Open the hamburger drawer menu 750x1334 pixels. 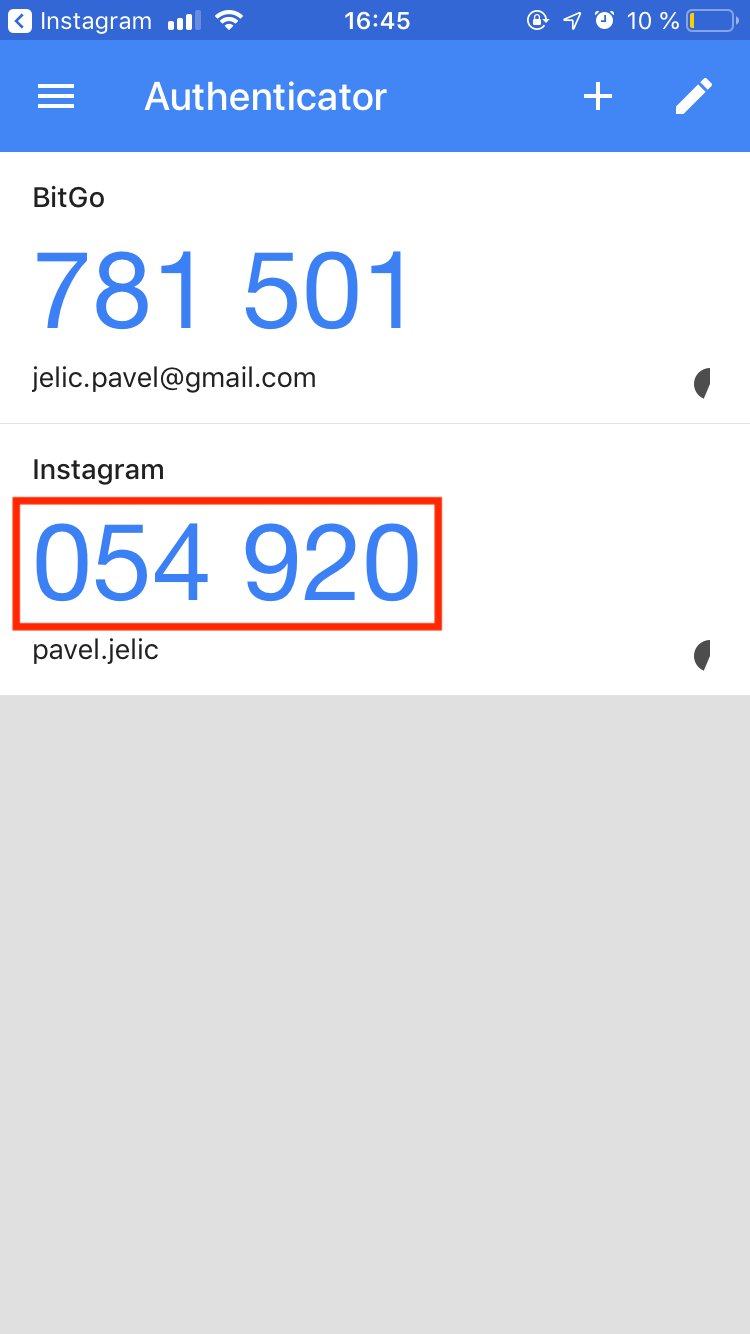[56, 96]
